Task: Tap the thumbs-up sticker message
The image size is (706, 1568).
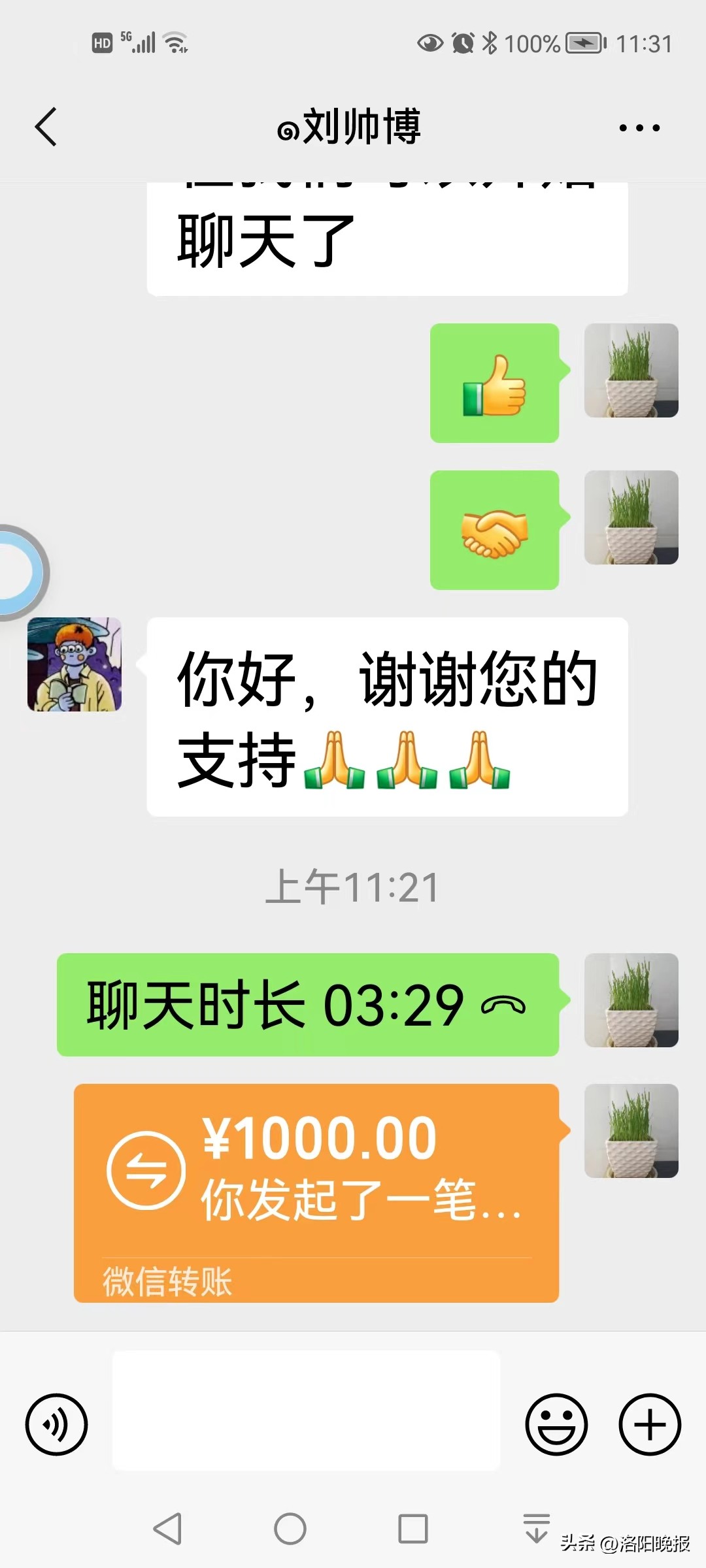Action: 495,385
